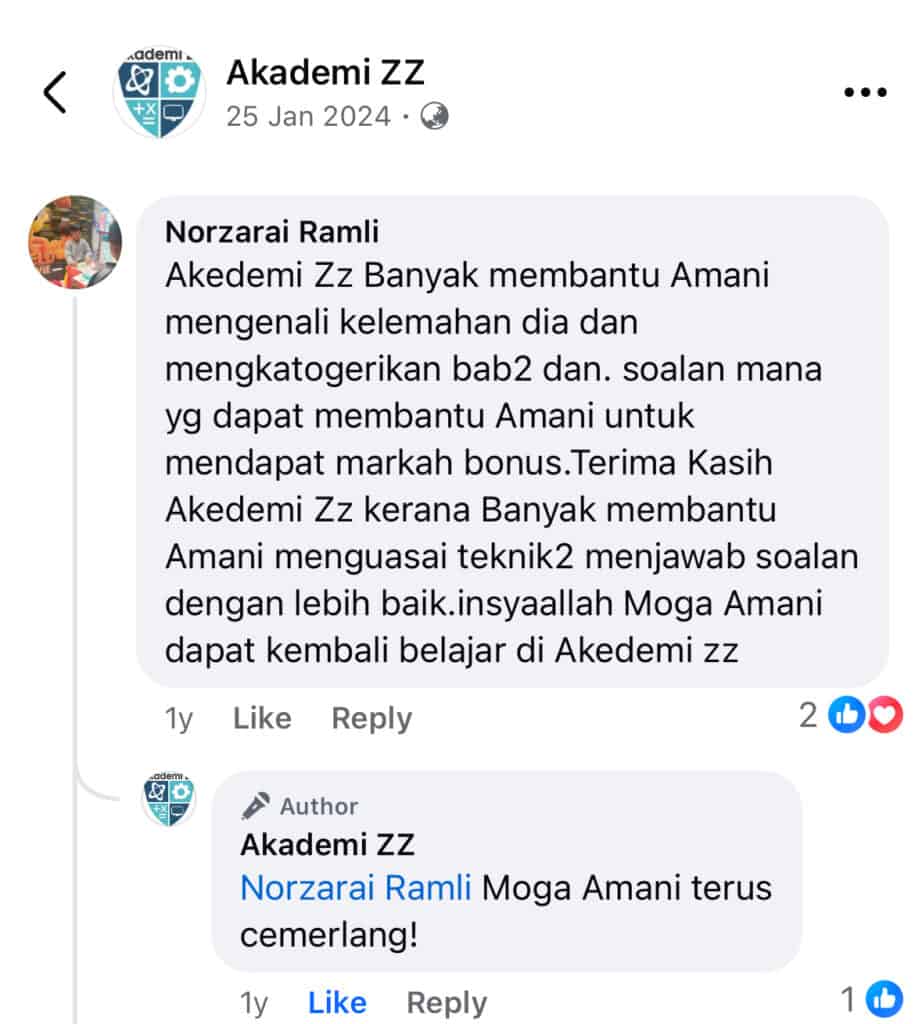Like Norzarai Ramli's comment
The height and width of the screenshot is (1024, 922).
262,718
